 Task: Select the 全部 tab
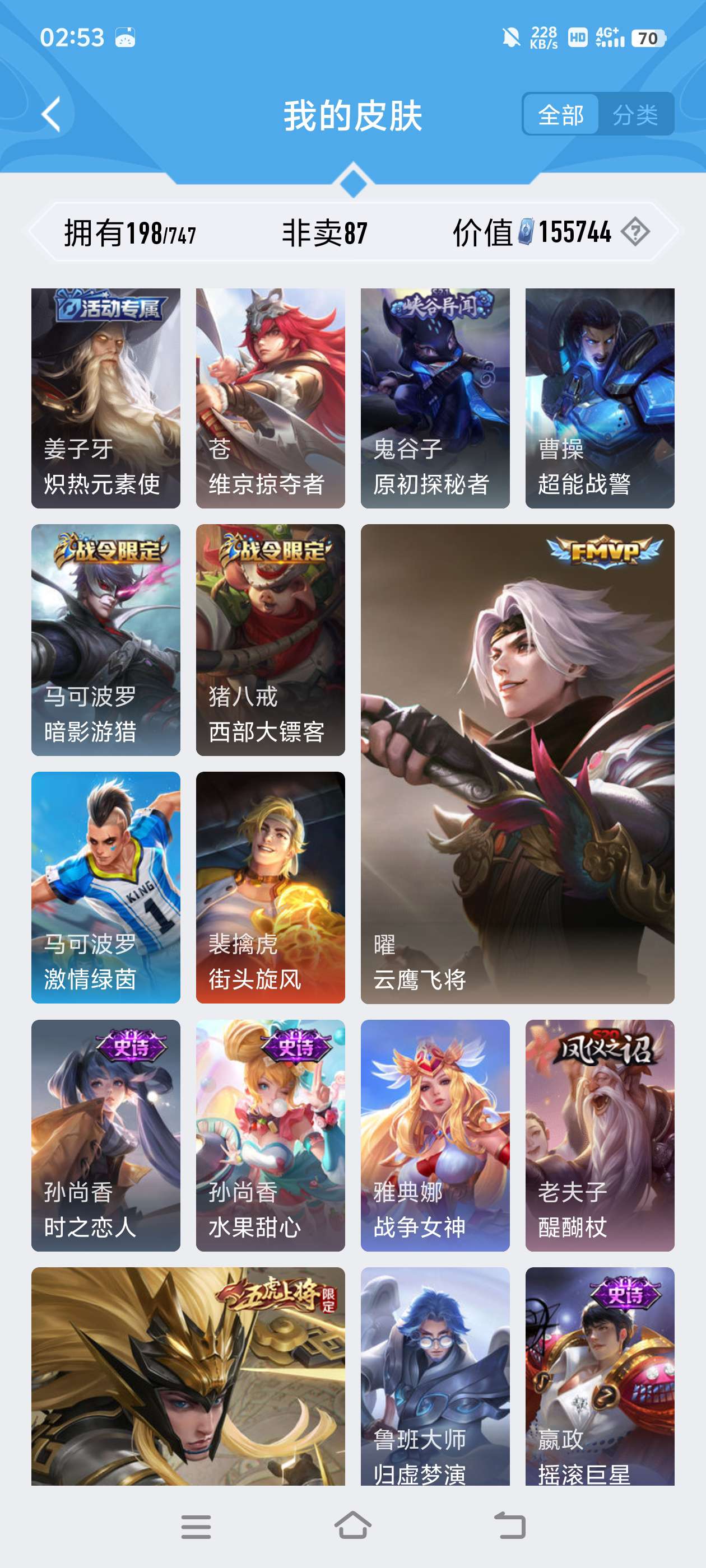tap(560, 114)
